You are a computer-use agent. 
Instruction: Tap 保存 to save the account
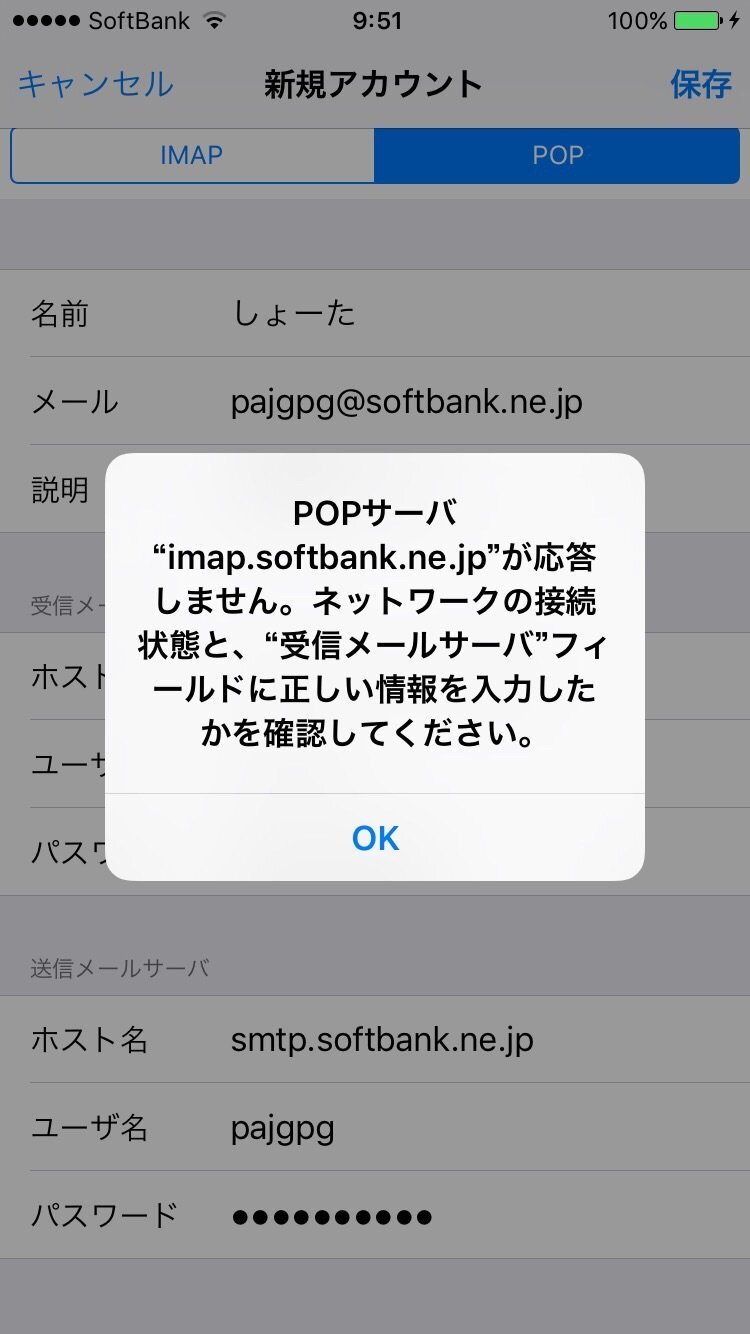point(701,84)
